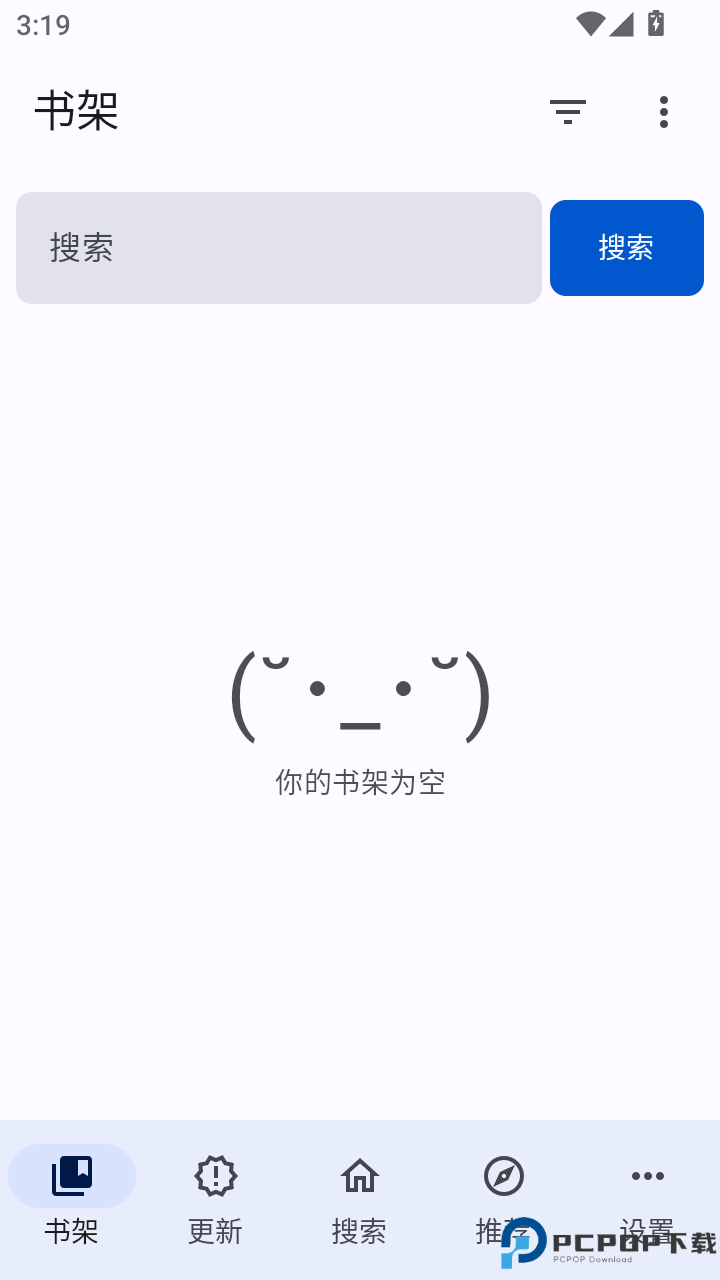The height and width of the screenshot is (1280, 720).
Task: Click the filter icon in the top bar
Action: click(567, 112)
